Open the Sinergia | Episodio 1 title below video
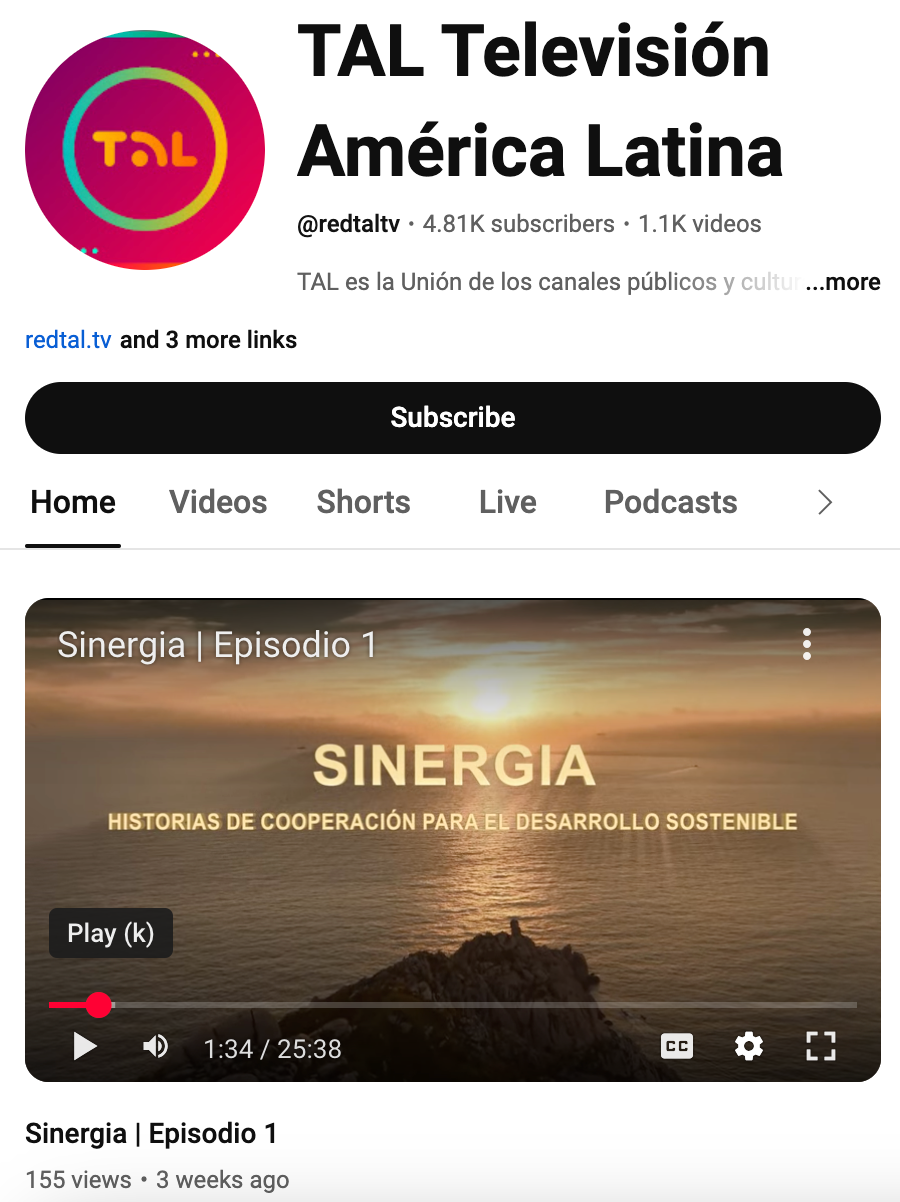900x1202 pixels. (x=151, y=1134)
